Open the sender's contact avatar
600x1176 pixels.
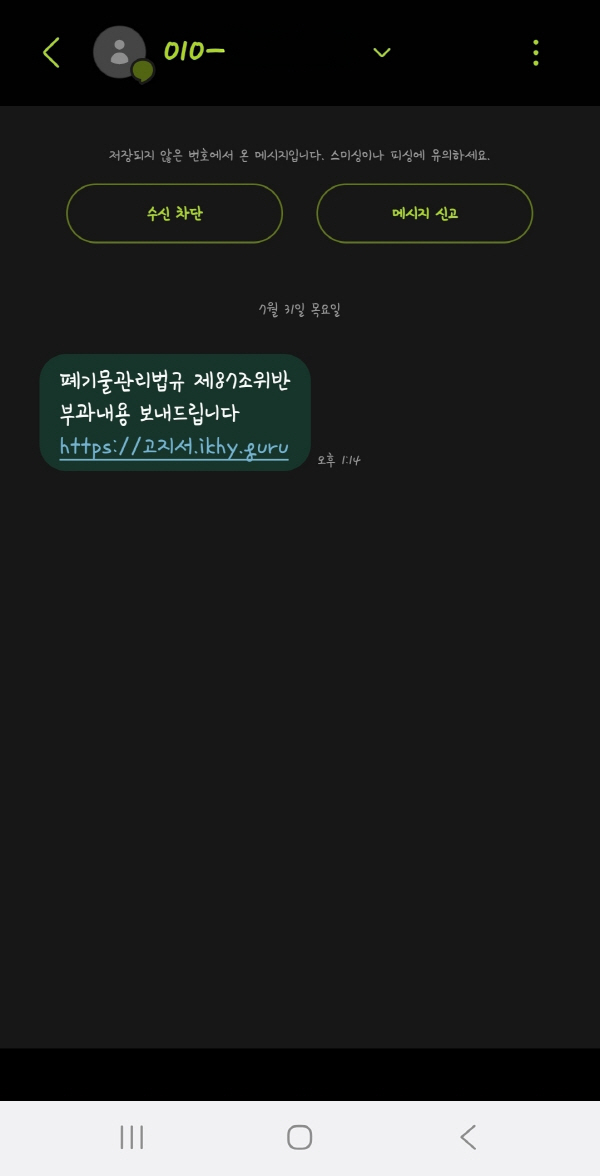(x=120, y=52)
